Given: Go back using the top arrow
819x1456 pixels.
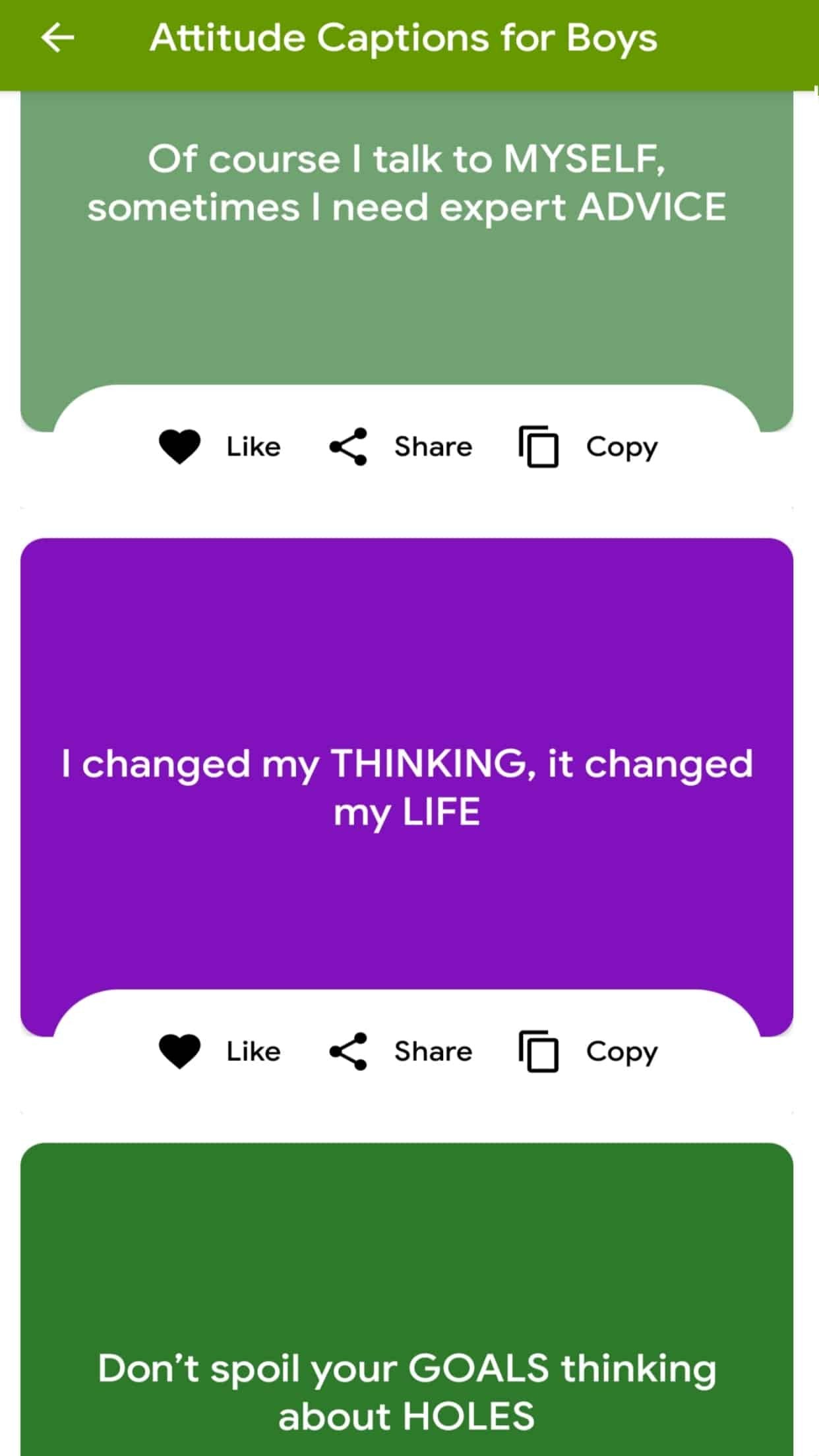Looking at the screenshot, I should 58,38.
